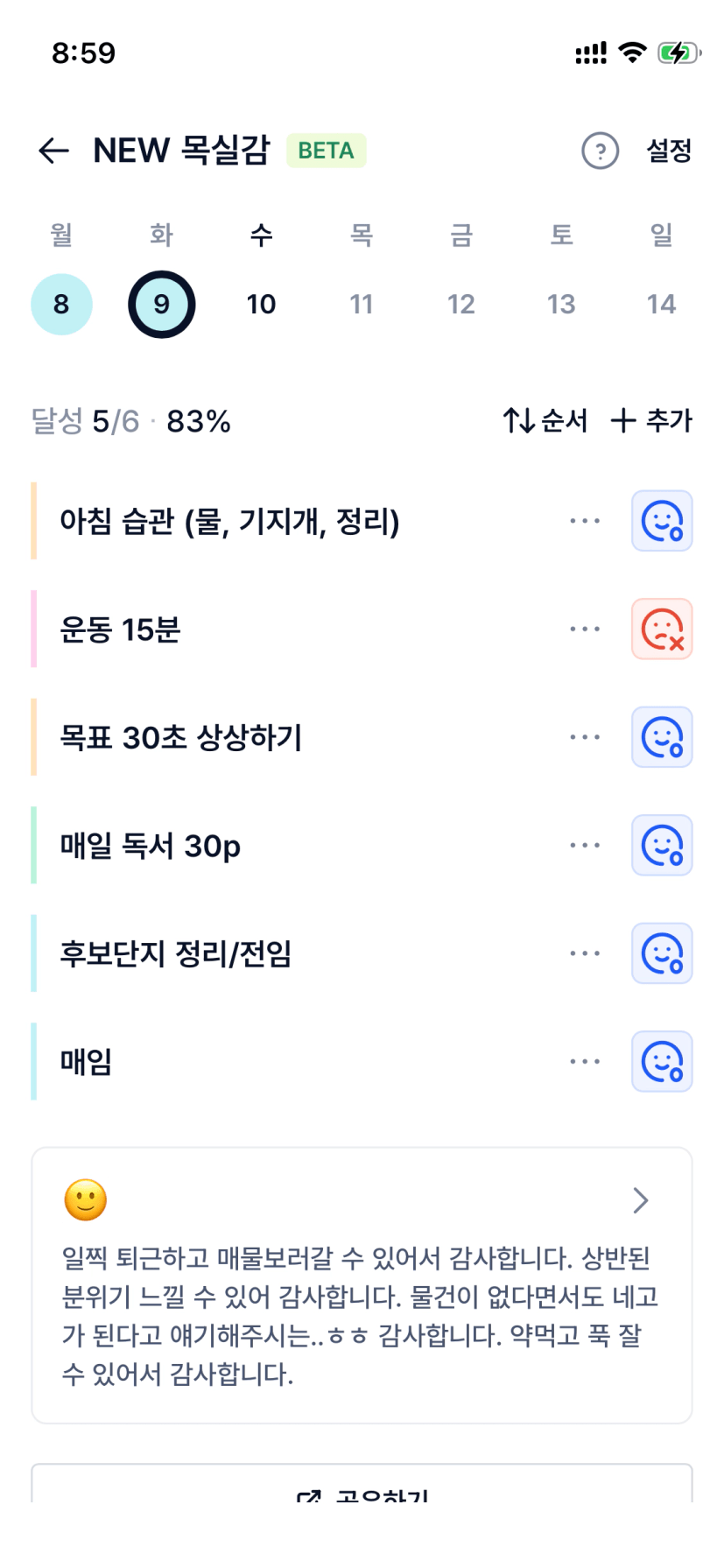Toggle completion face for 매임
Image resolution: width=724 pixels, height=1568 pixels.
pyautogui.click(x=662, y=1061)
